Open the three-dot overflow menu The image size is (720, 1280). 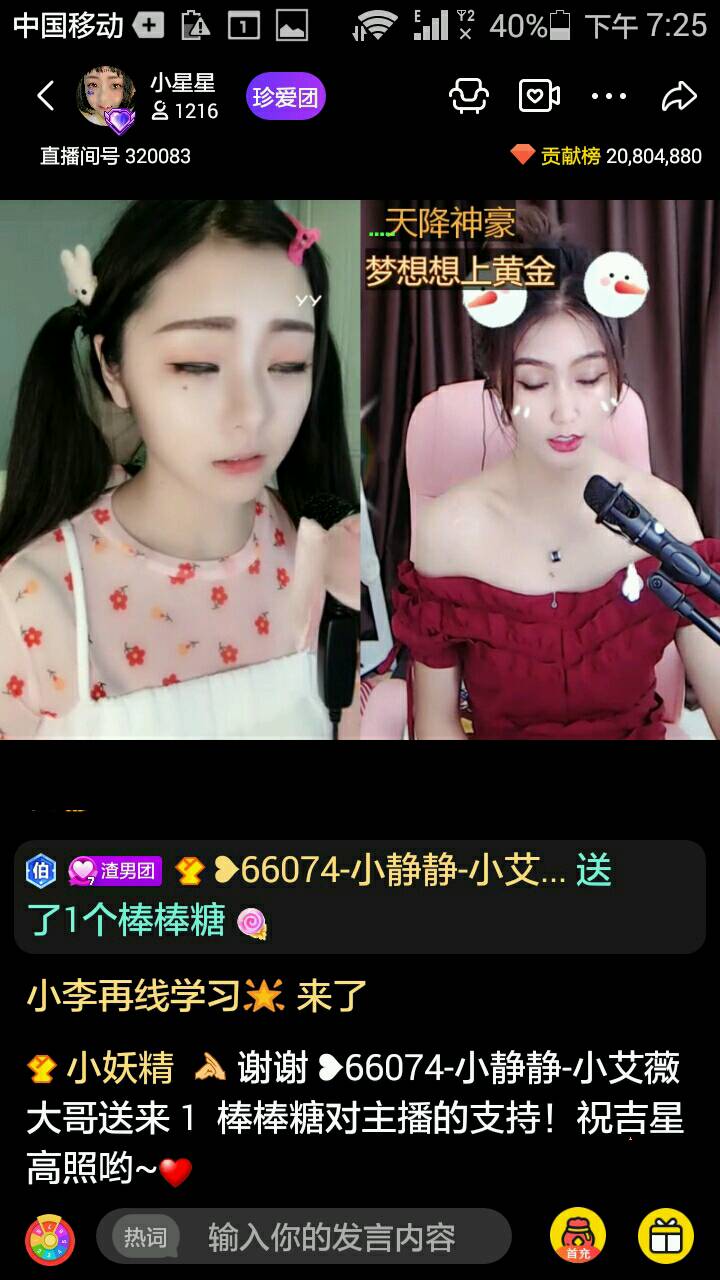coord(608,97)
